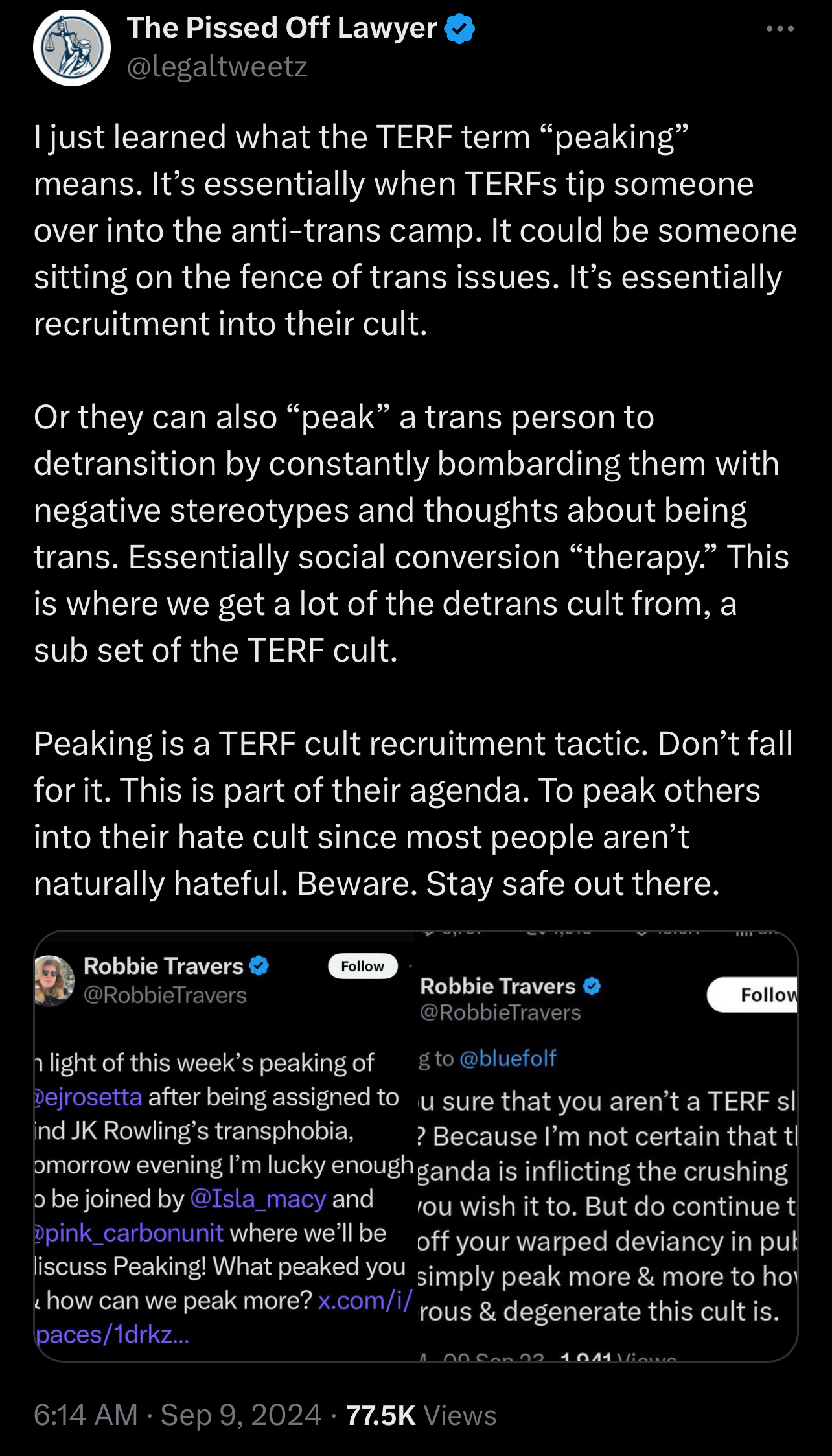Open the tweet's three-dot overflow menu

click(780, 29)
